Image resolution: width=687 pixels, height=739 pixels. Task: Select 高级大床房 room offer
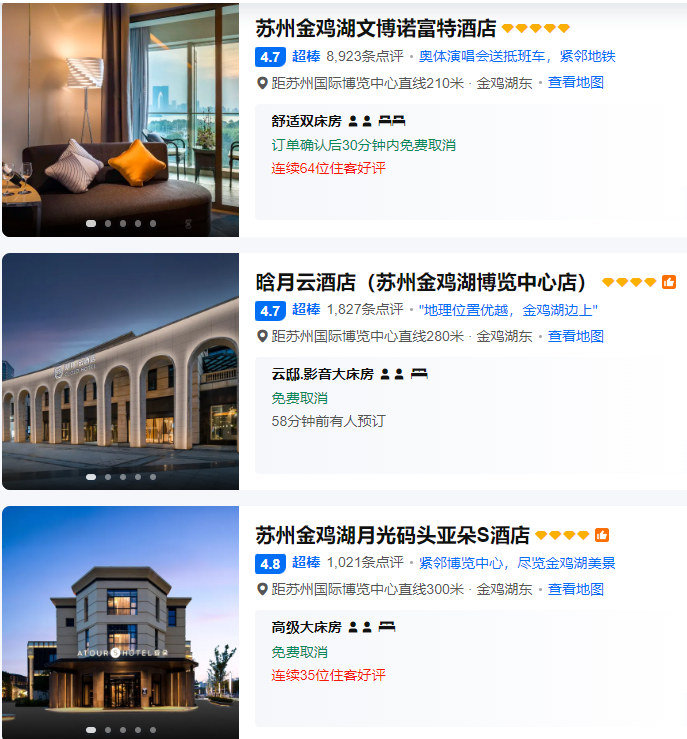[x=306, y=627]
